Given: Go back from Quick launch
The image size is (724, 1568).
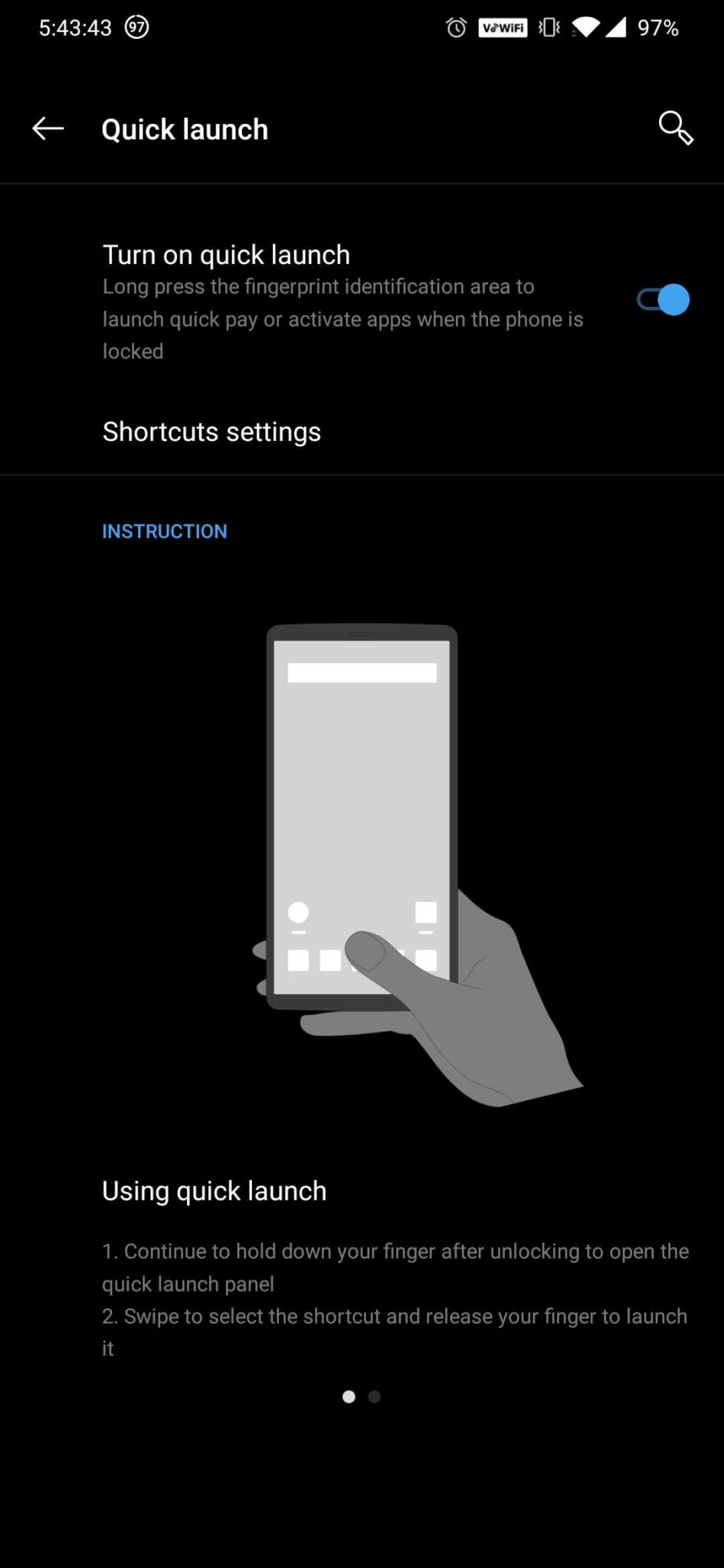Looking at the screenshot, I should pos(48,129).
